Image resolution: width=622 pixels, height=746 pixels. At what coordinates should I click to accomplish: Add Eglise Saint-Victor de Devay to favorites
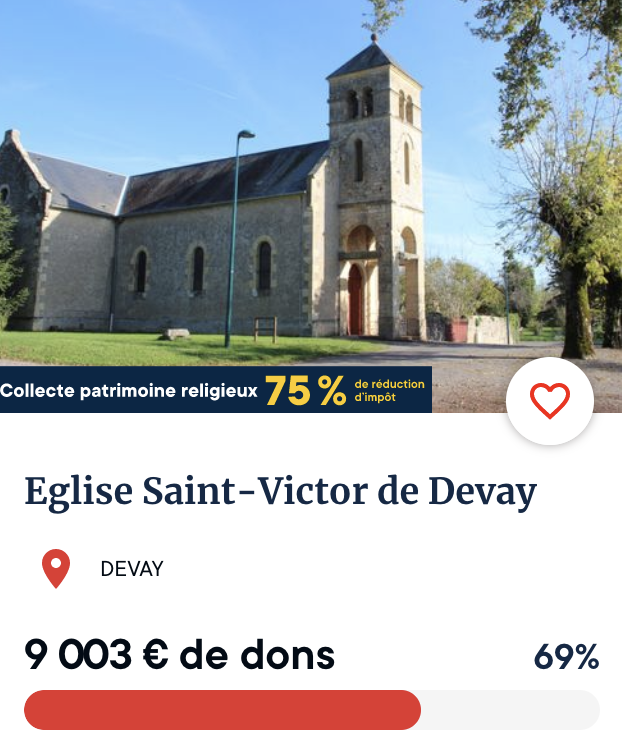[549, 400]
